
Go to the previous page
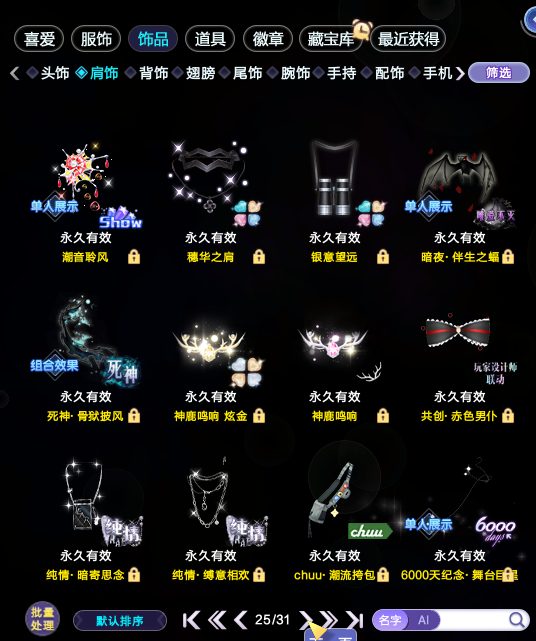240,620
